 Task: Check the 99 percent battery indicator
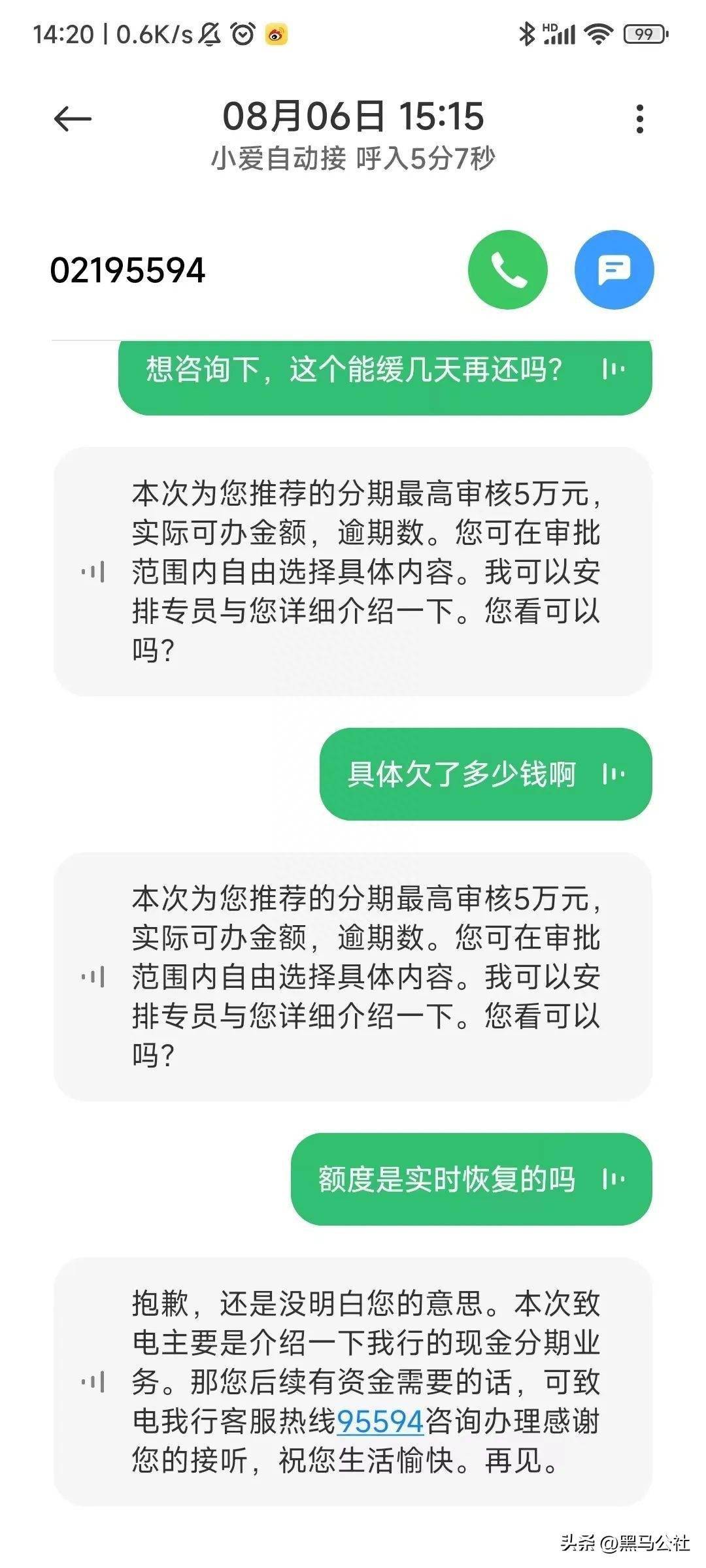tap(641, 34)
